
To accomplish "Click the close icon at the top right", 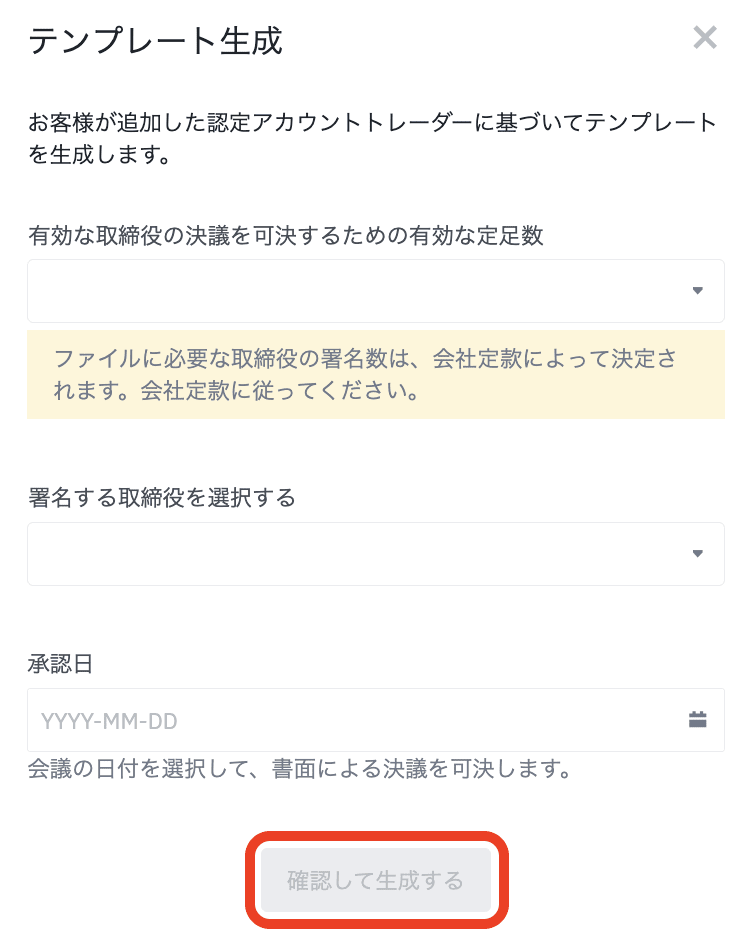I will (705, 38).
